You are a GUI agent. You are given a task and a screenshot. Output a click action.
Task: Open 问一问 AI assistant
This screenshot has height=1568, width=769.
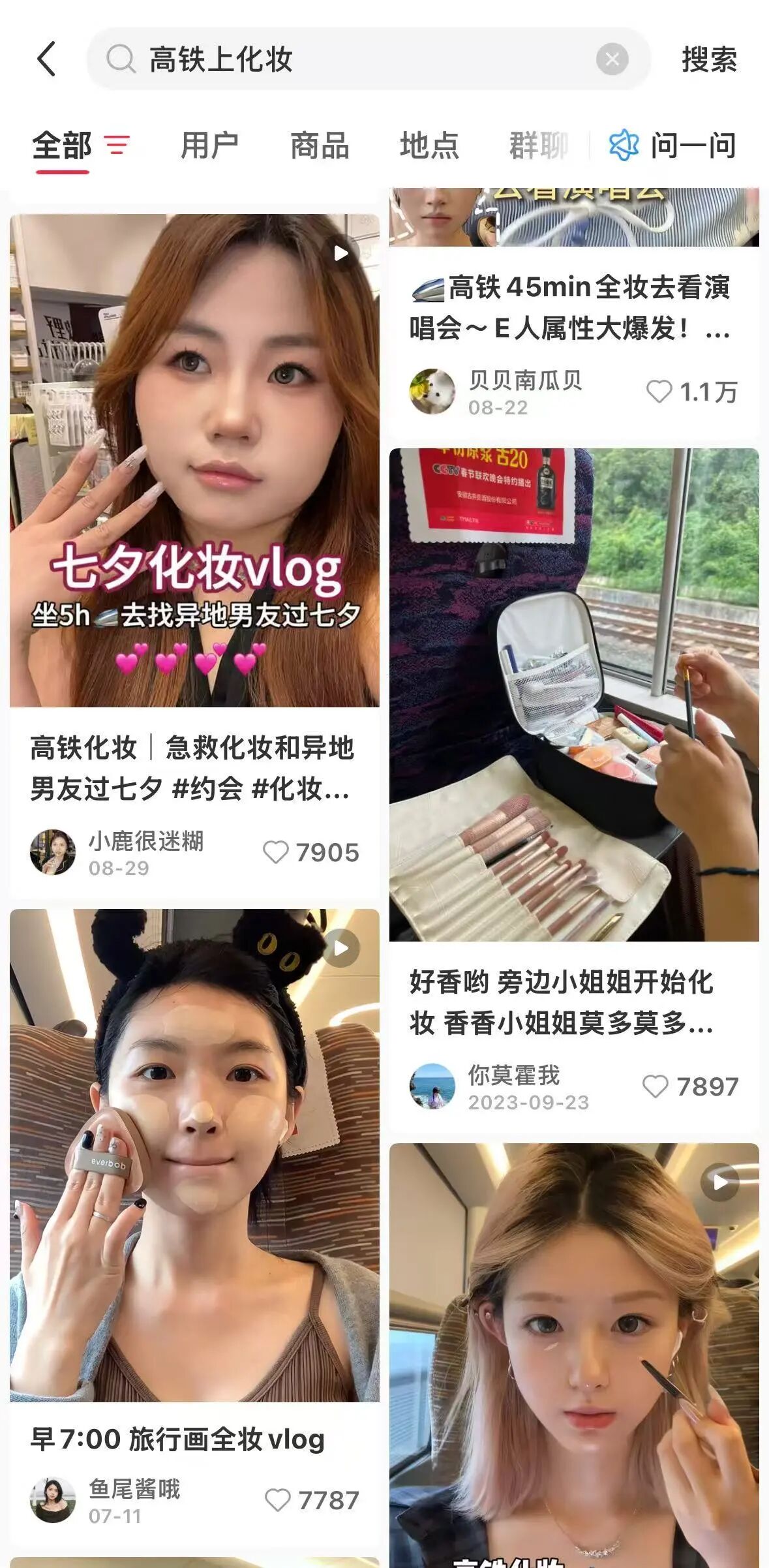coord(673,145)
